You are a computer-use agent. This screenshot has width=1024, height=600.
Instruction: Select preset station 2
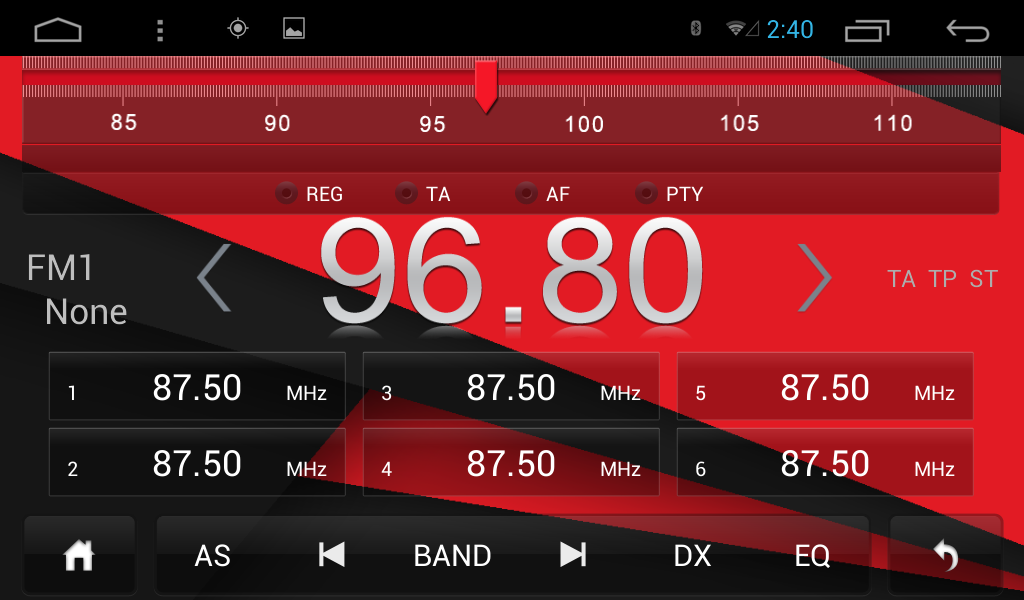(197, 463)
